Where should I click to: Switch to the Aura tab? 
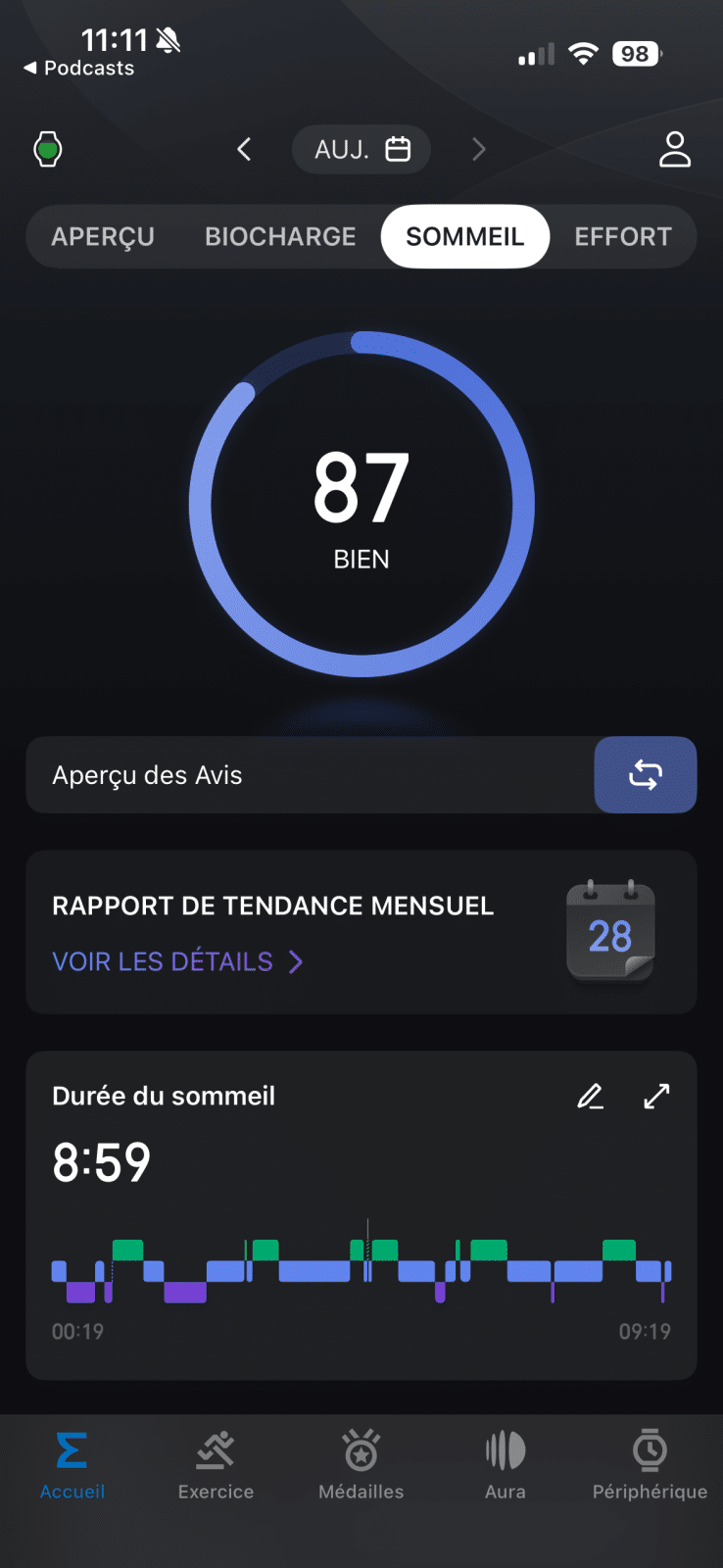coord(506,1465)
